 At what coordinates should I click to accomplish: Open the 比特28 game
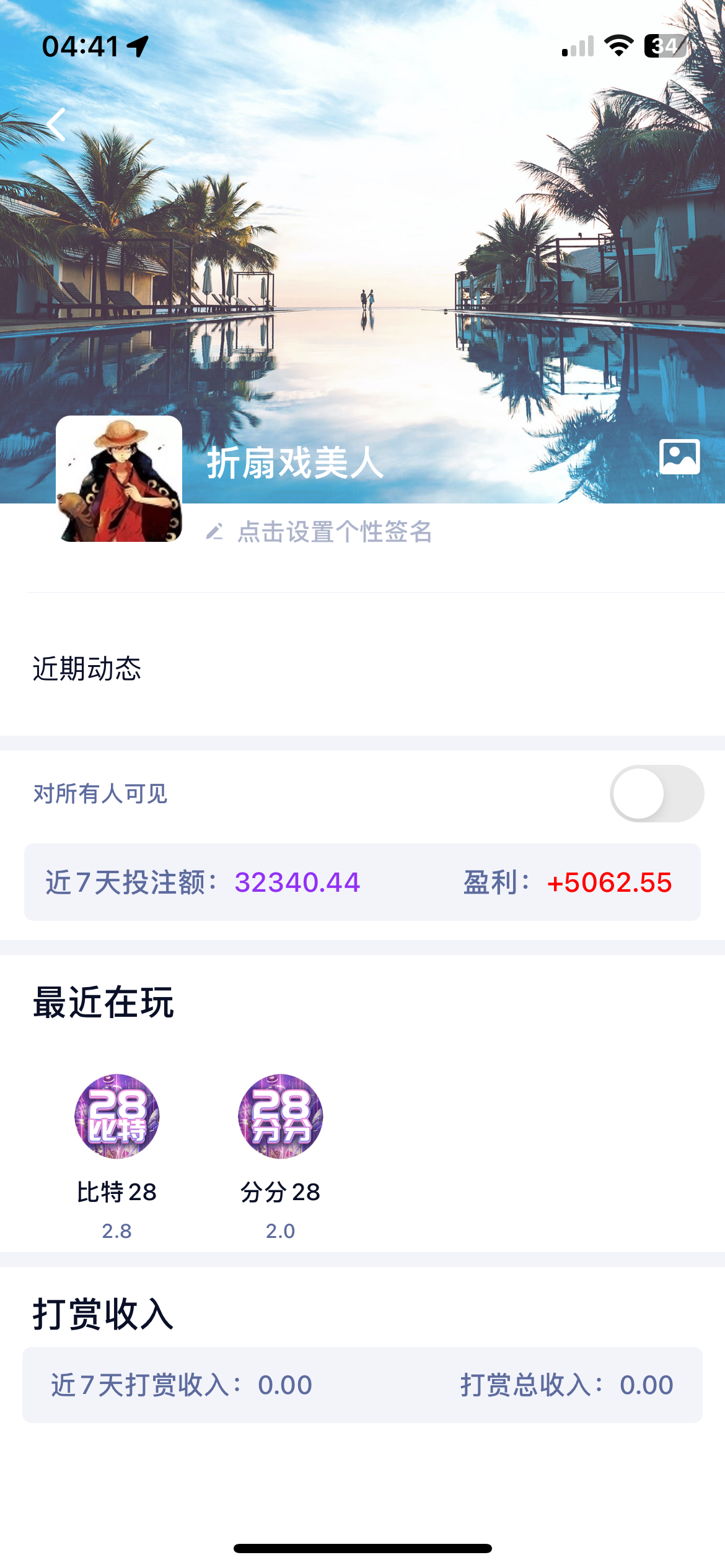pyautogui.click(x=116, y=1117)
